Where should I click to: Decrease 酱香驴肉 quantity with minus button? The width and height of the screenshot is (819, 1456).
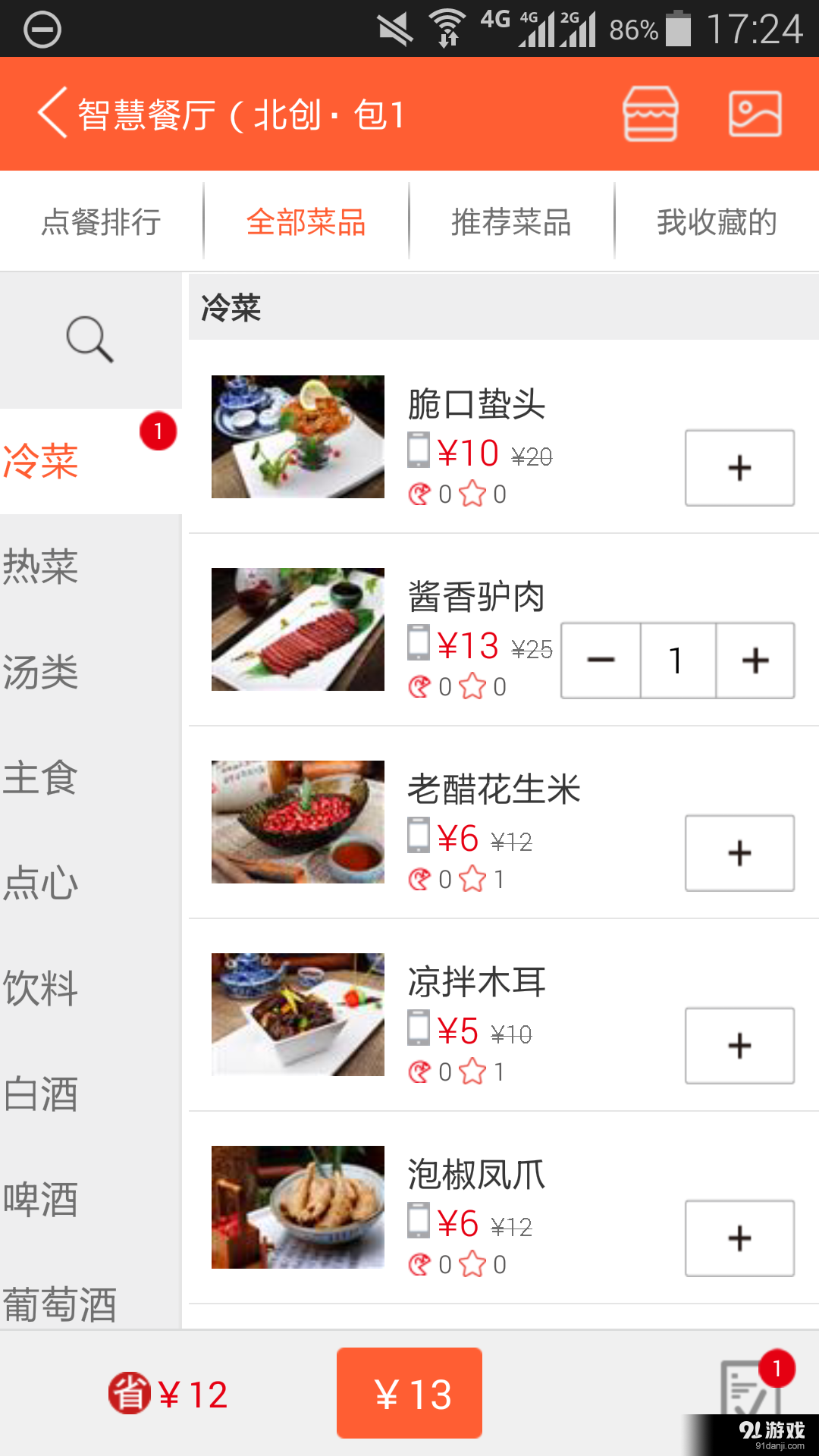601,660
